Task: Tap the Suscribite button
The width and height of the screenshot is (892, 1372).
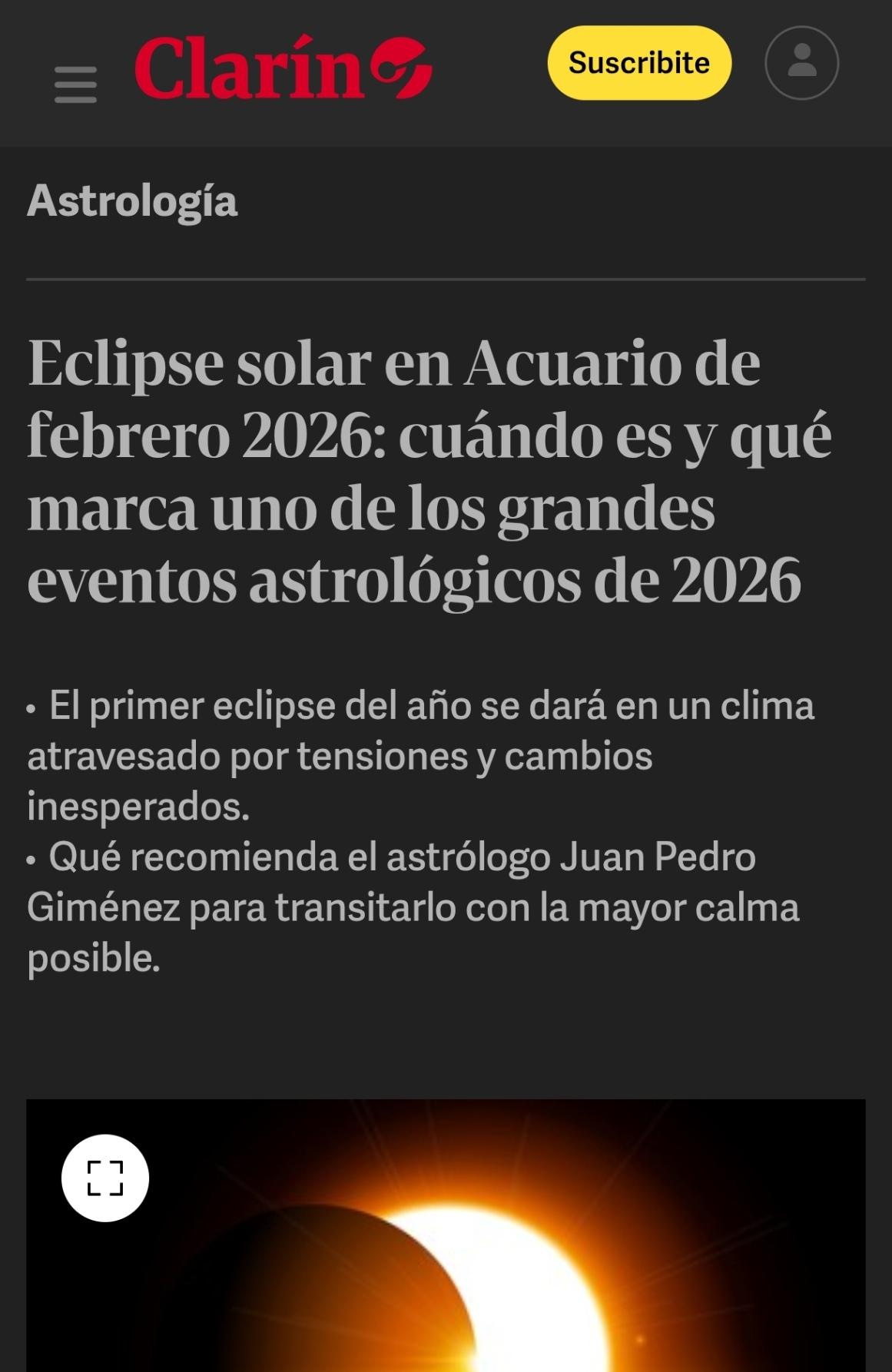Action: (x=638, y=63)
